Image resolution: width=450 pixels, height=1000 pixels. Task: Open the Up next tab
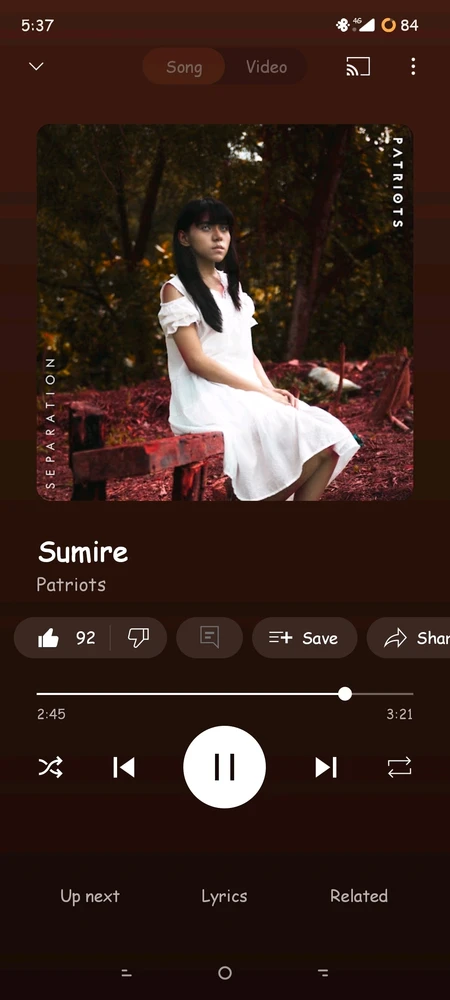[90, 896]
